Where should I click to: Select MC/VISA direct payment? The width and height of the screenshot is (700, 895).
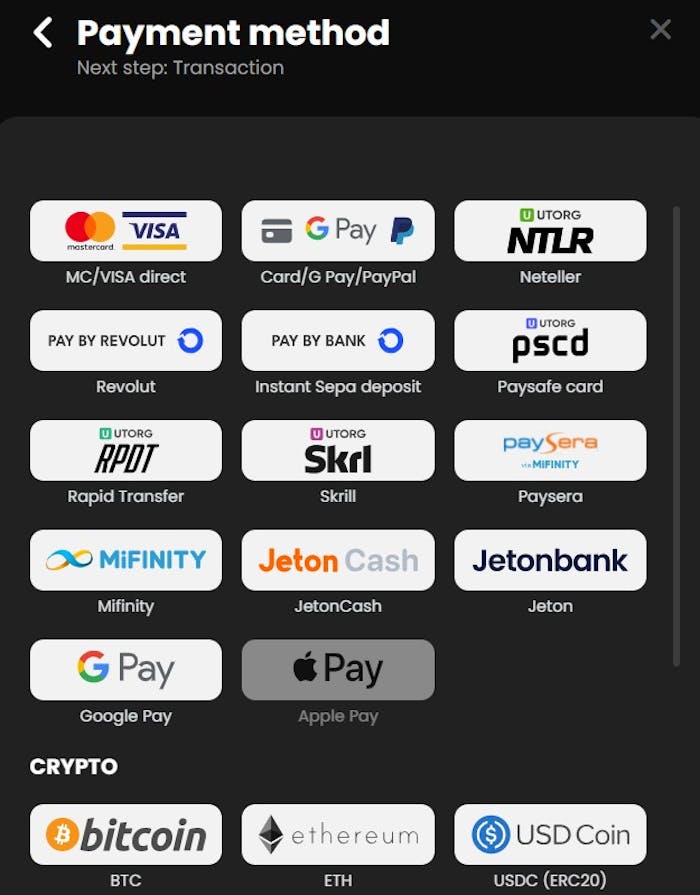[126, 231]
